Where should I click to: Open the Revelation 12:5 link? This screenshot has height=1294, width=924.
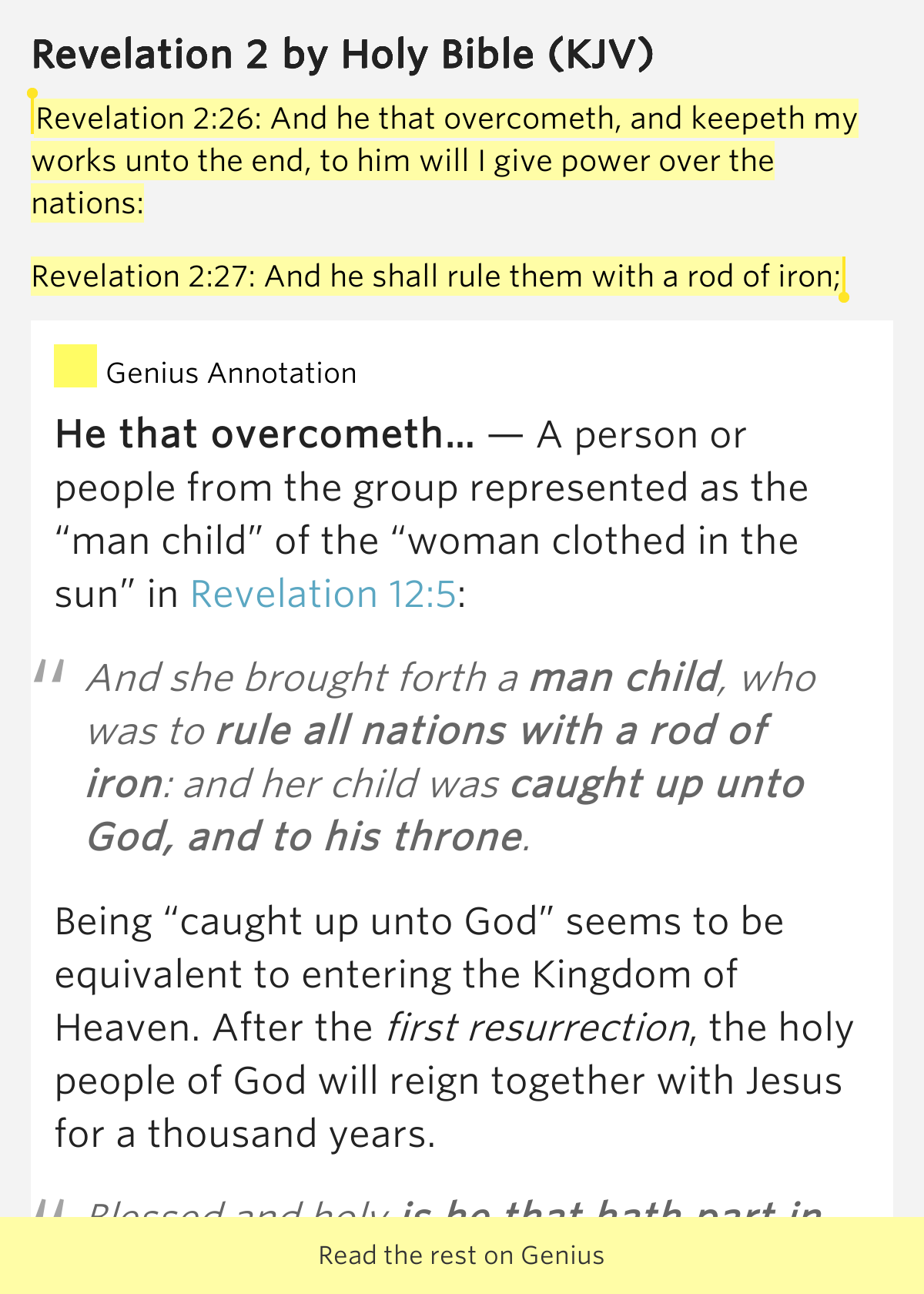[x=323, y=594]
